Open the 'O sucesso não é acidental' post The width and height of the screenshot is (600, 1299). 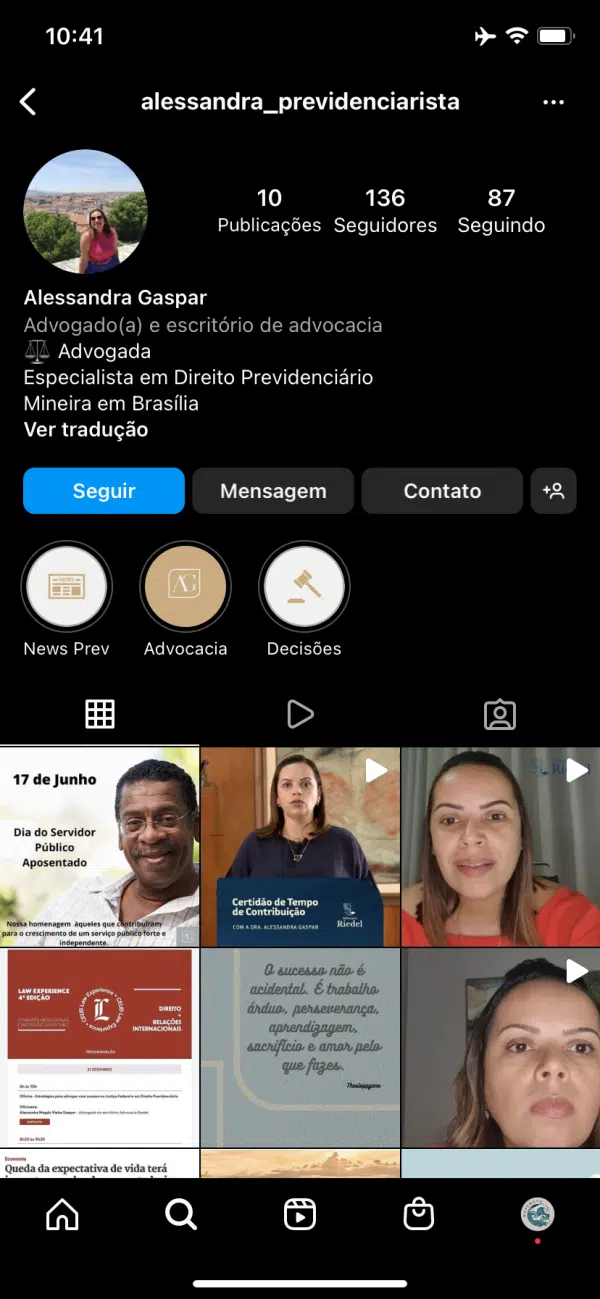[x=300, y=1047]
